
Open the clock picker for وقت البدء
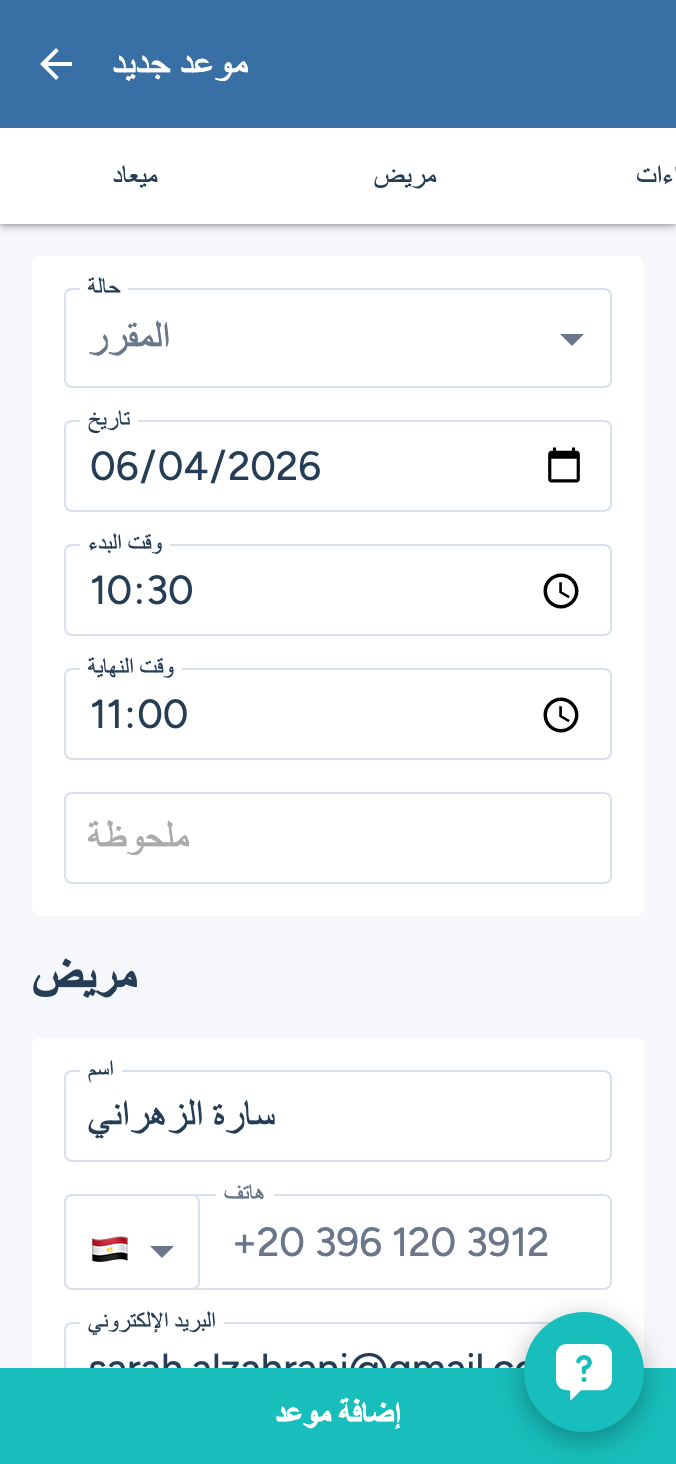point(561,591)
